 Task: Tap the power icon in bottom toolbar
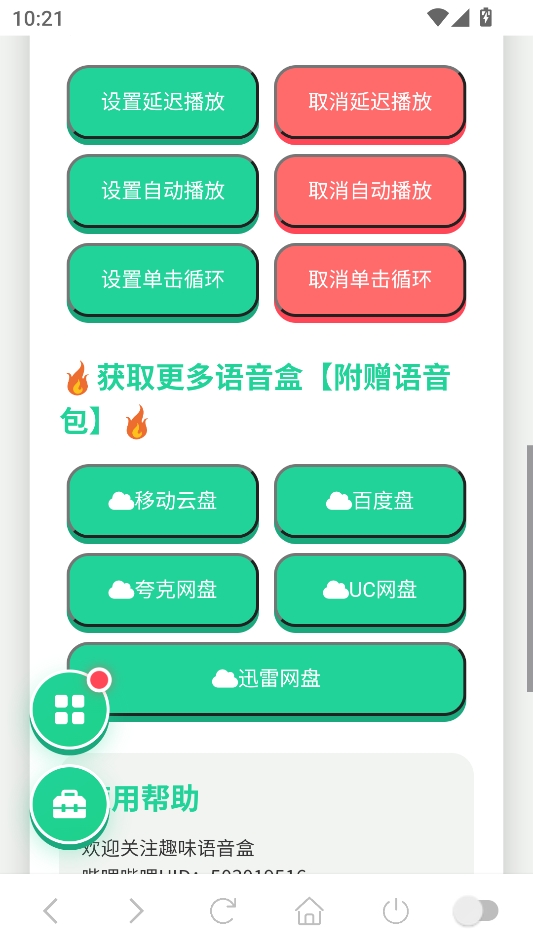(x=396, y=911)
